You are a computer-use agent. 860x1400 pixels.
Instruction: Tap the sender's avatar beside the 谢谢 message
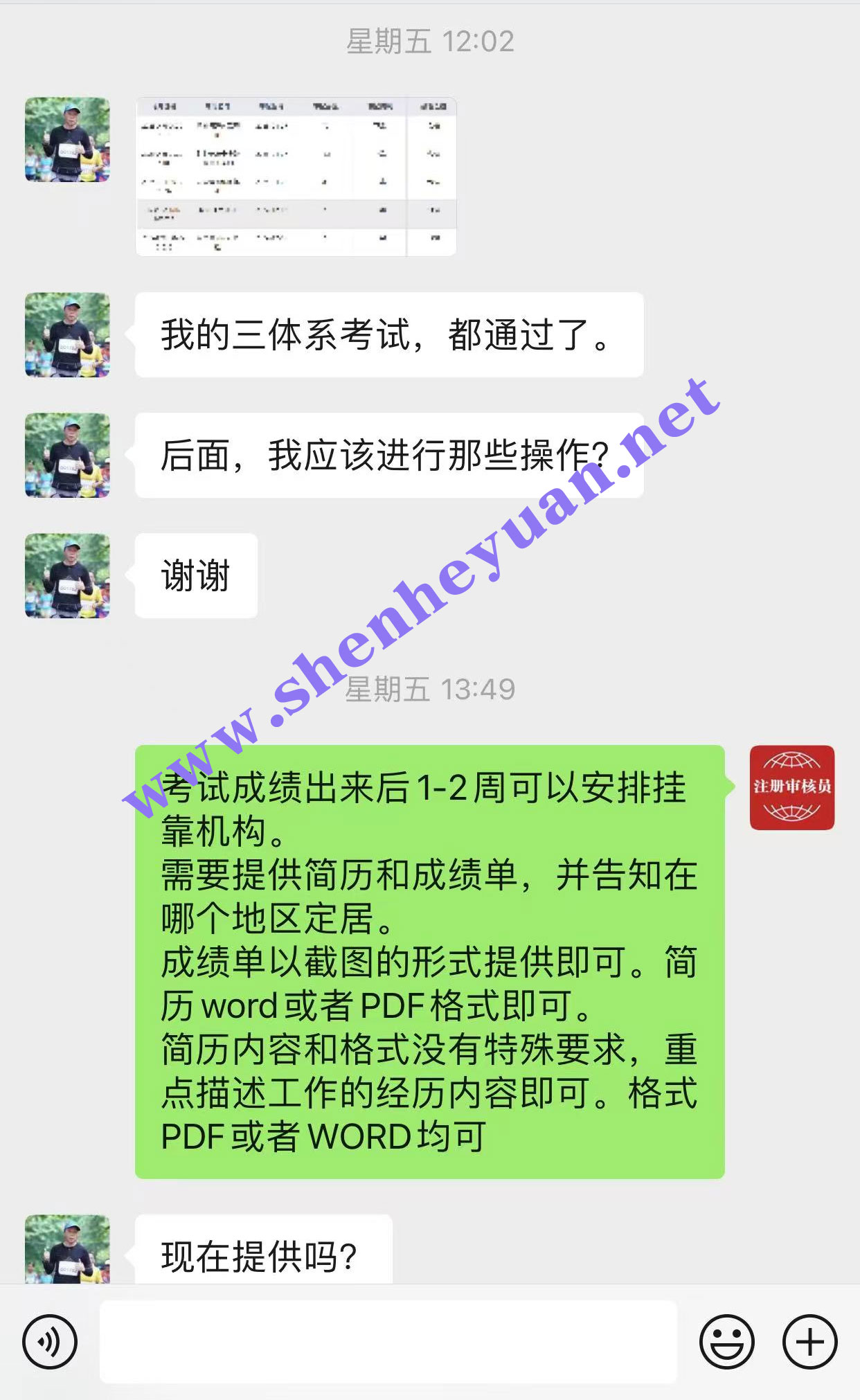coord(67,575)
